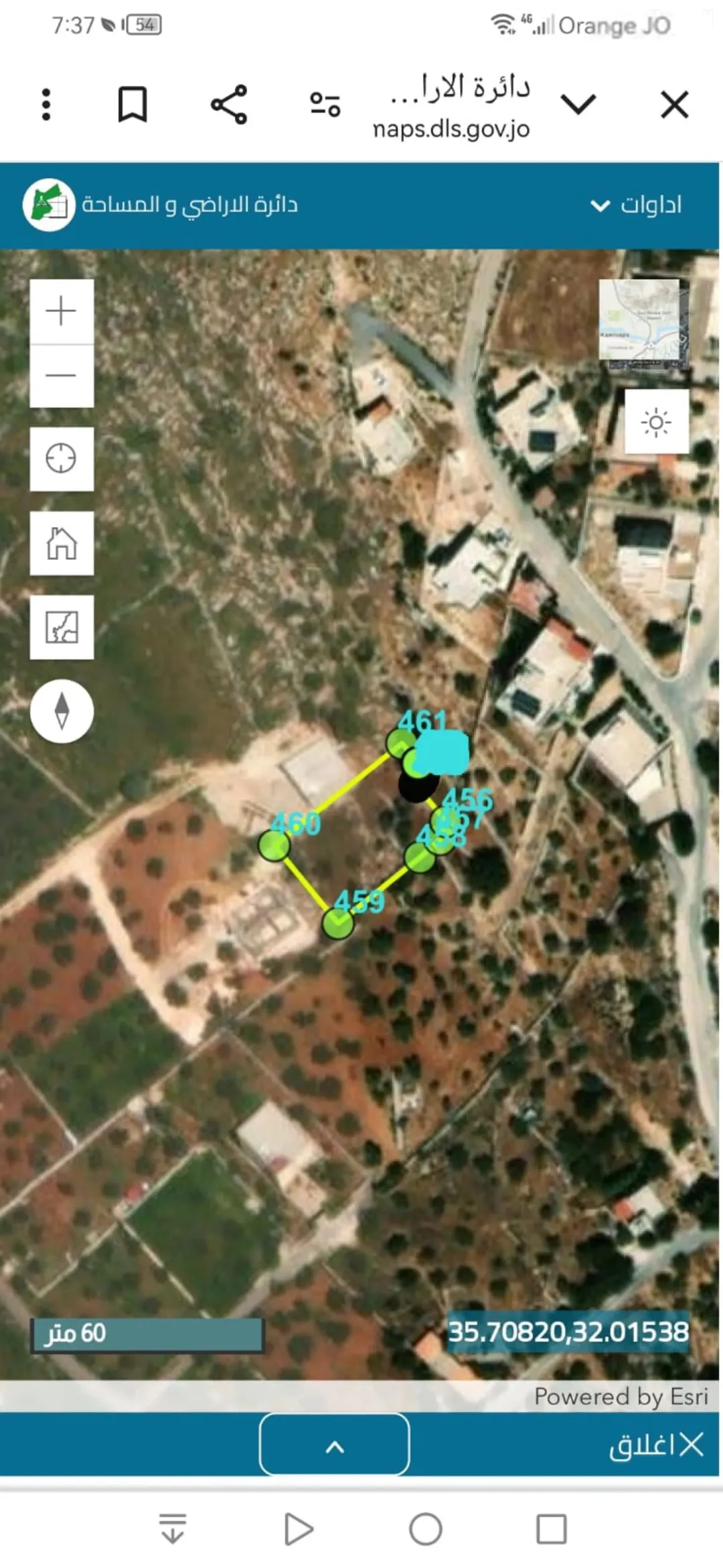Zoom out of the map
723x1568 pixels.
(62, 376)
